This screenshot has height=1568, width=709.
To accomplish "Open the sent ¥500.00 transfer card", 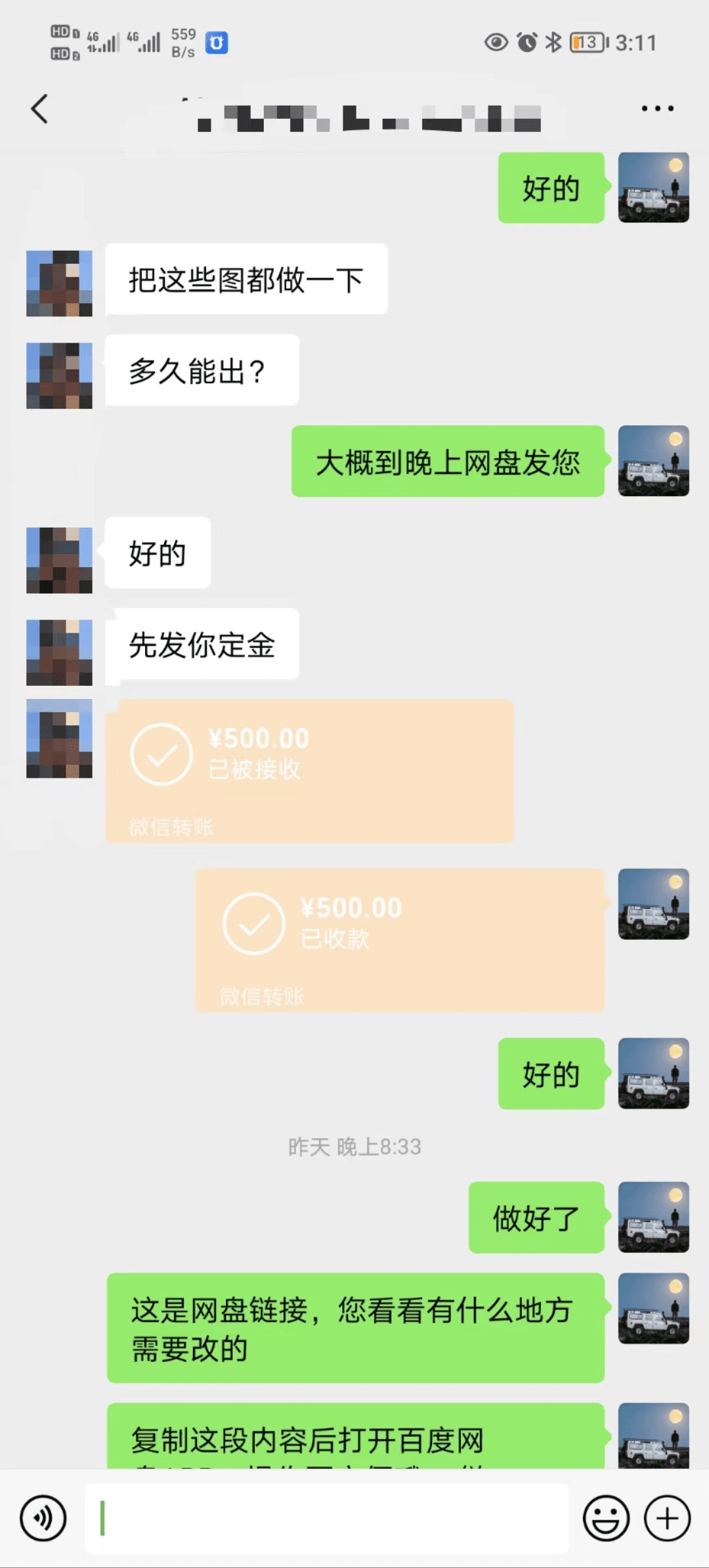I will (400, 939).
